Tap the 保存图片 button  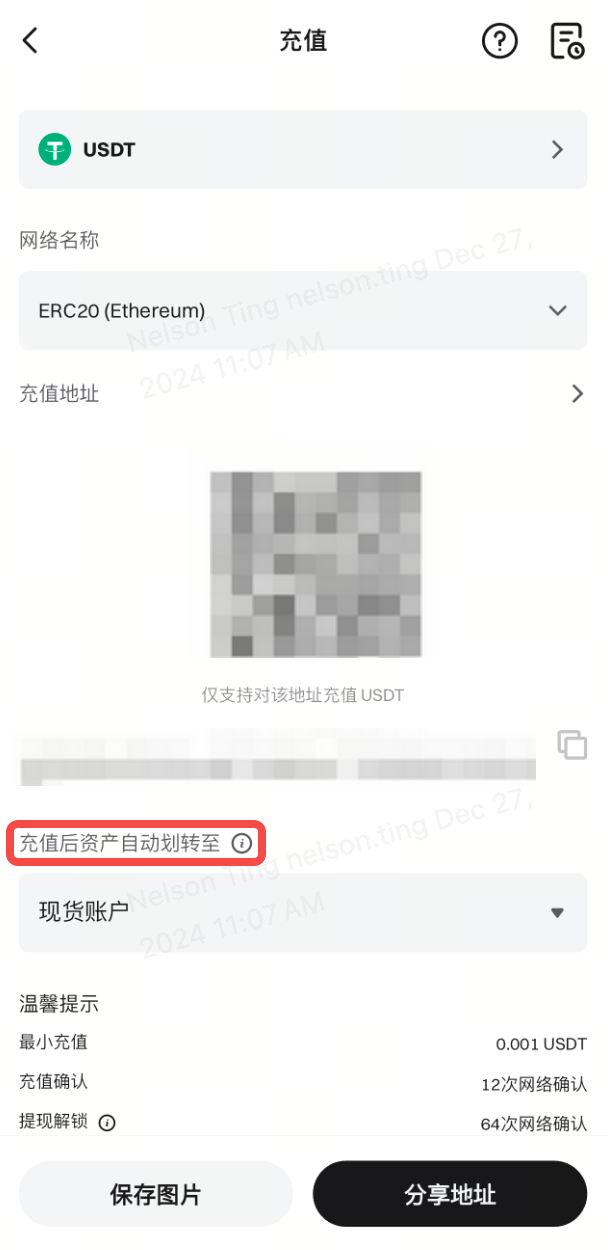tap(155, 1194)
